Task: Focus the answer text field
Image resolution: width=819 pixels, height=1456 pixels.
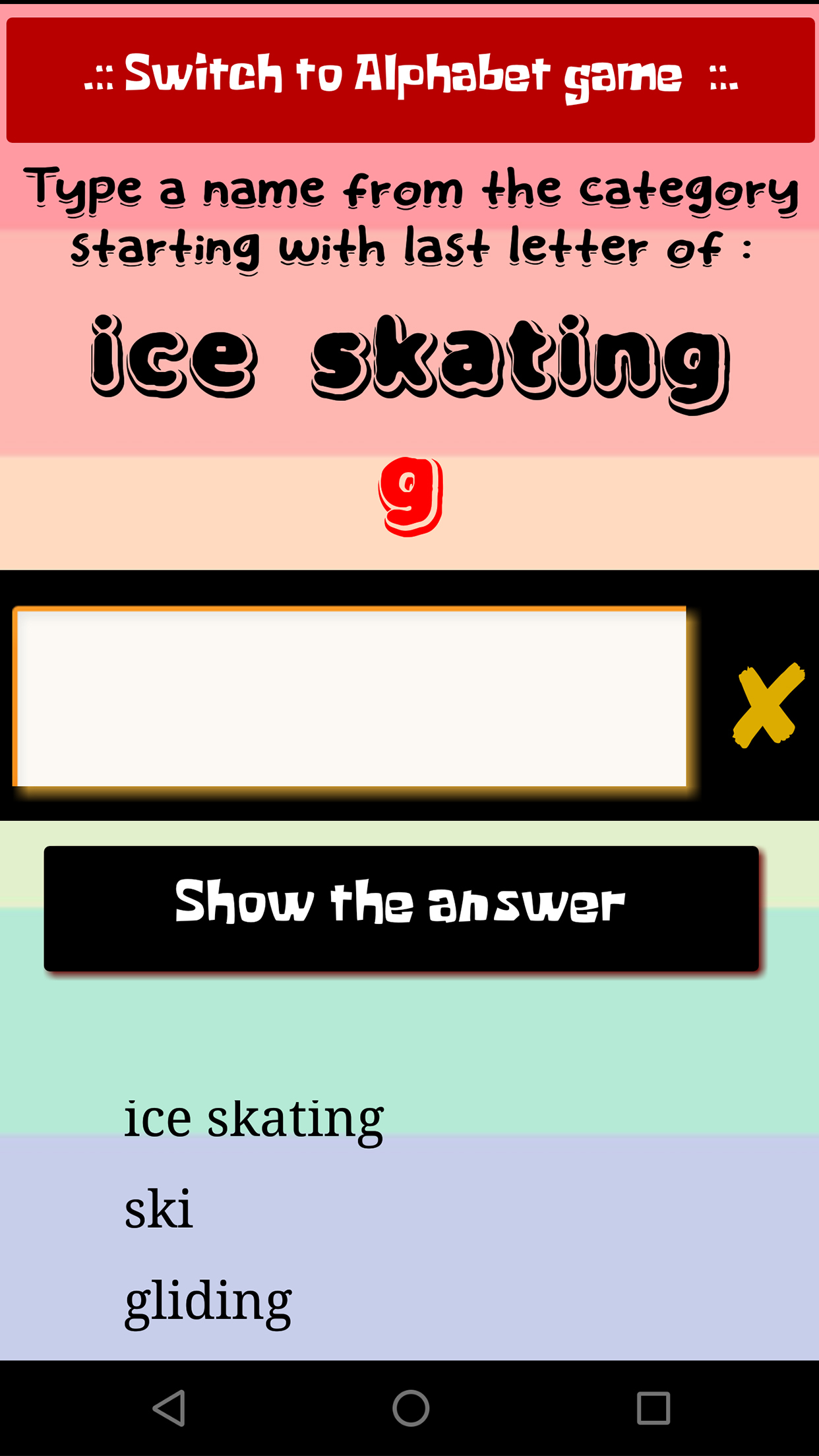Action: click(350, 697)
